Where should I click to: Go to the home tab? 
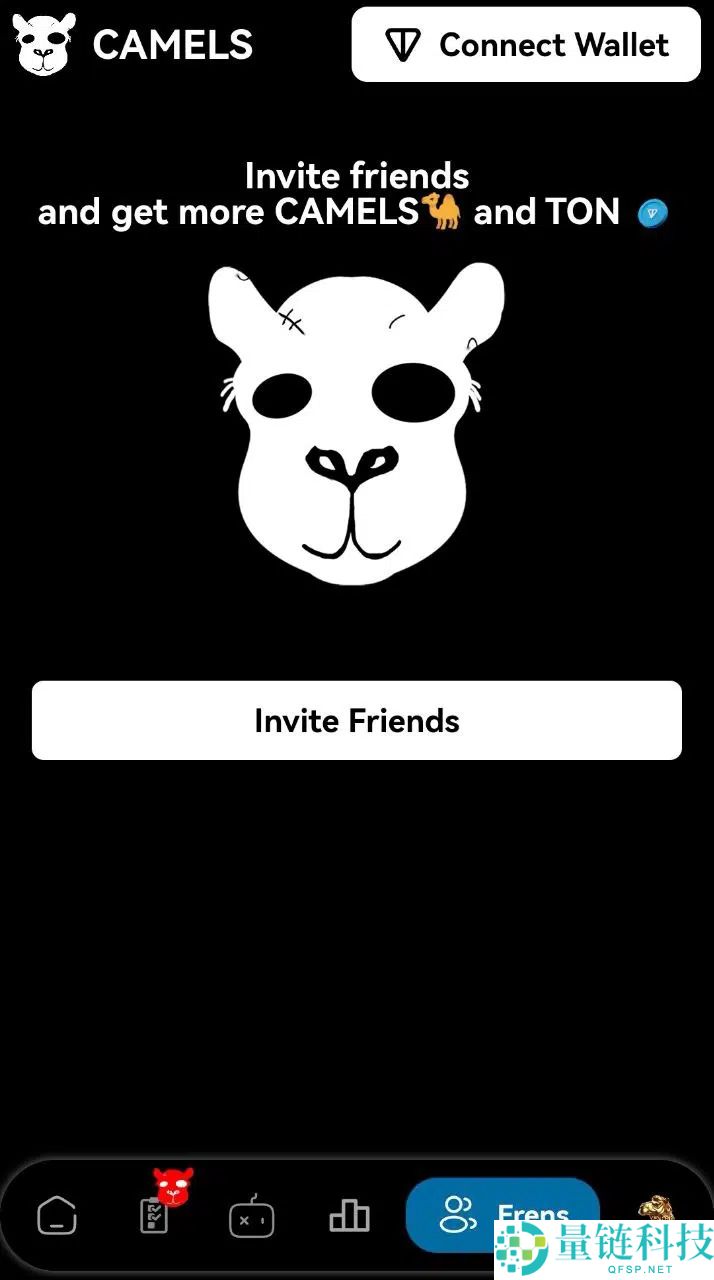pyautogui.click(x=57, y=1215)
